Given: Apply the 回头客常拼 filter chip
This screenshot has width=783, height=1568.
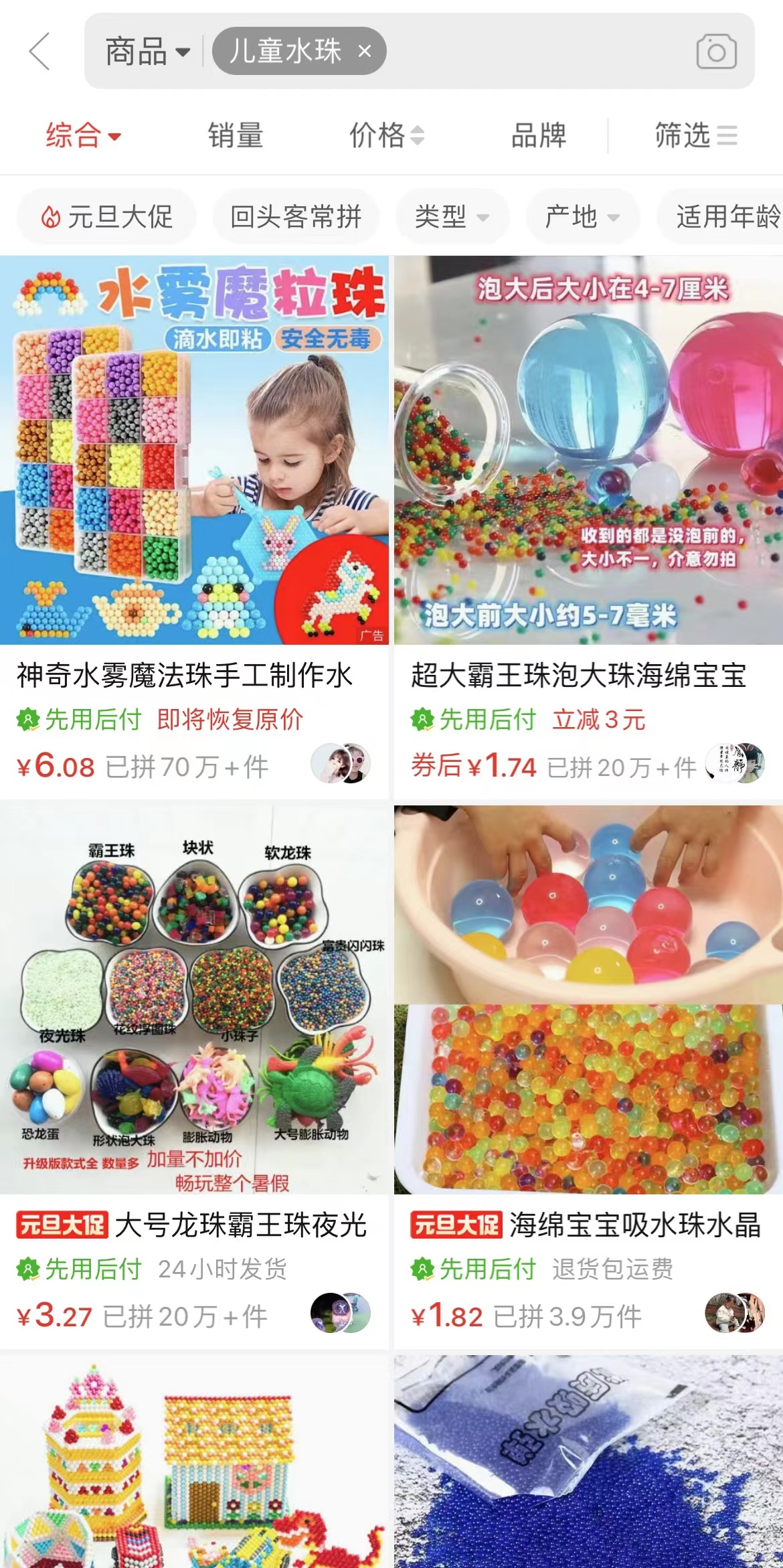Looking at the screenshot, I should (x=296, y=217).
